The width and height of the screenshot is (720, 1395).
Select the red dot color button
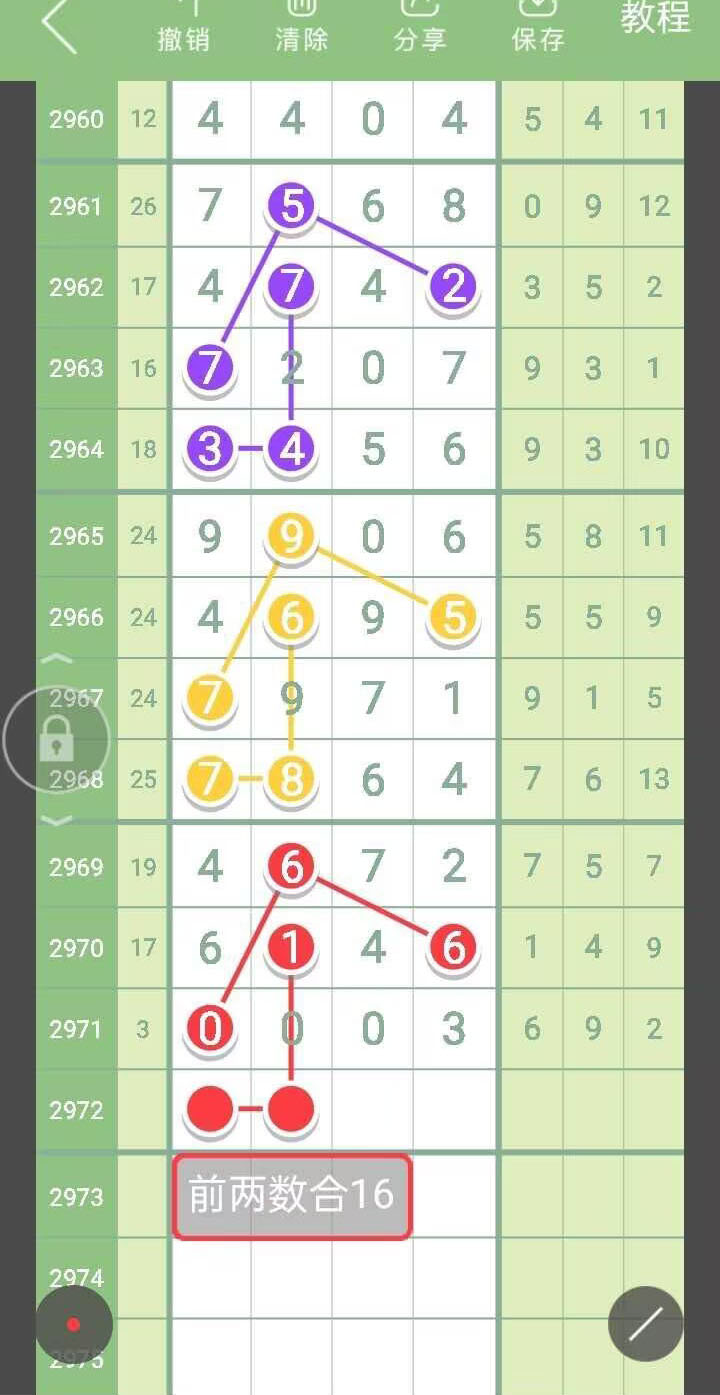pyautogui.click(x=74, y=1324)
